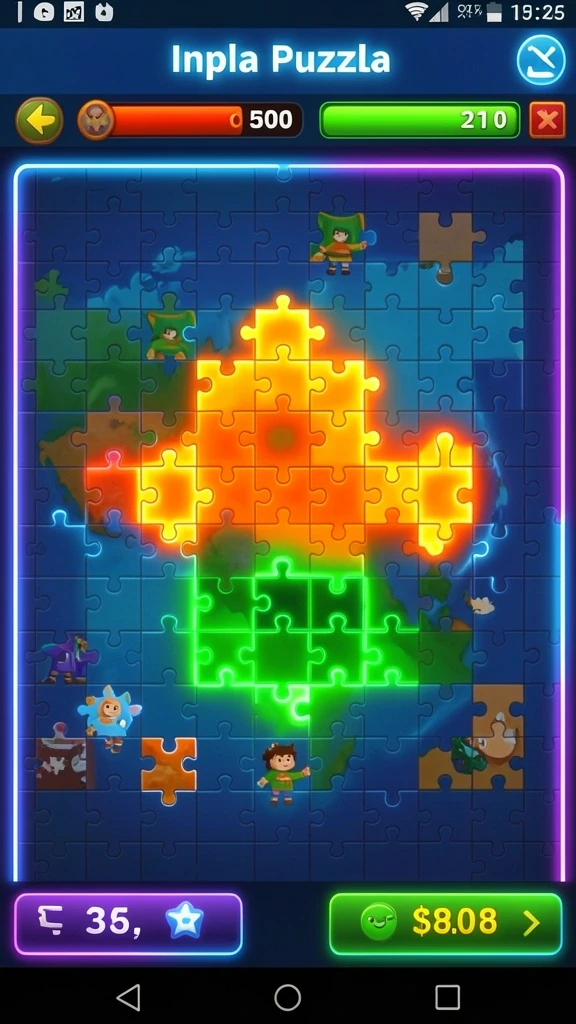Tap the green $8.08 purchase button

(x=445, y=923)
